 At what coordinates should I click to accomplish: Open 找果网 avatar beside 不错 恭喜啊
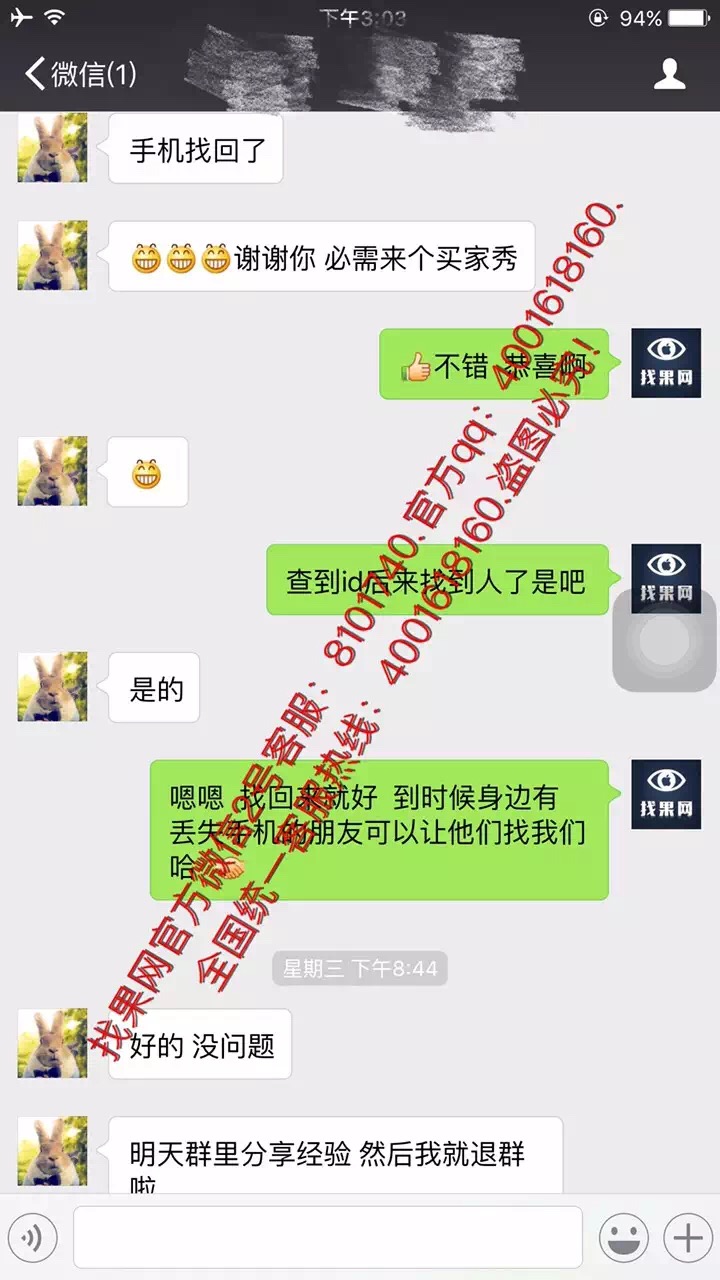point(666,363)
